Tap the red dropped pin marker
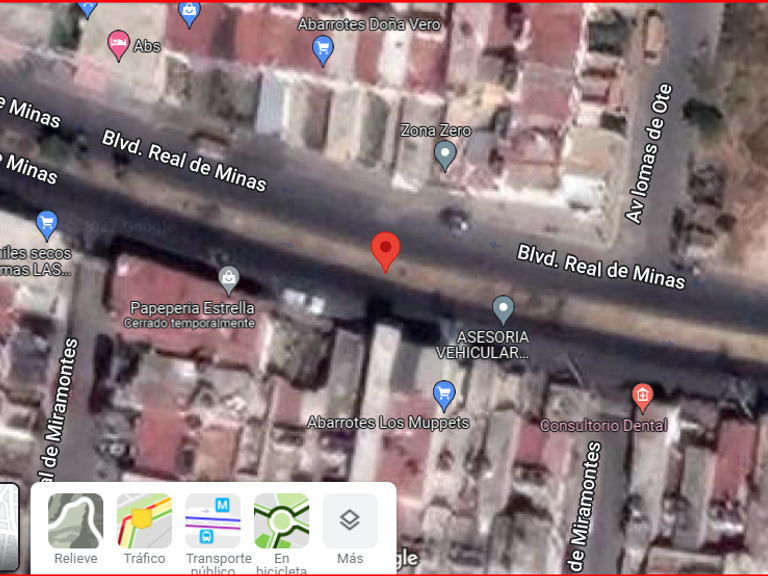 386,252
